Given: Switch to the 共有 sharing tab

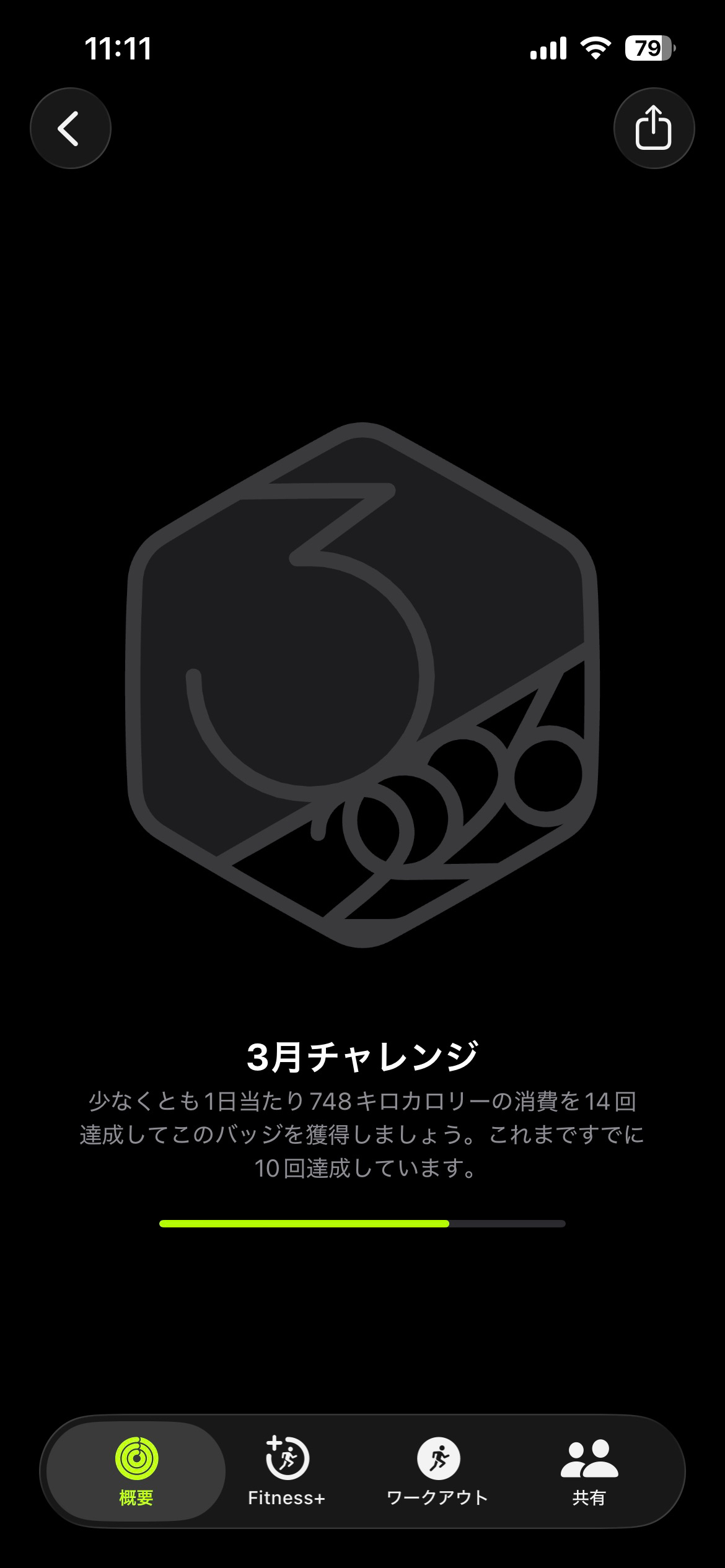Looking at the screenshot, I should 589,1471.
